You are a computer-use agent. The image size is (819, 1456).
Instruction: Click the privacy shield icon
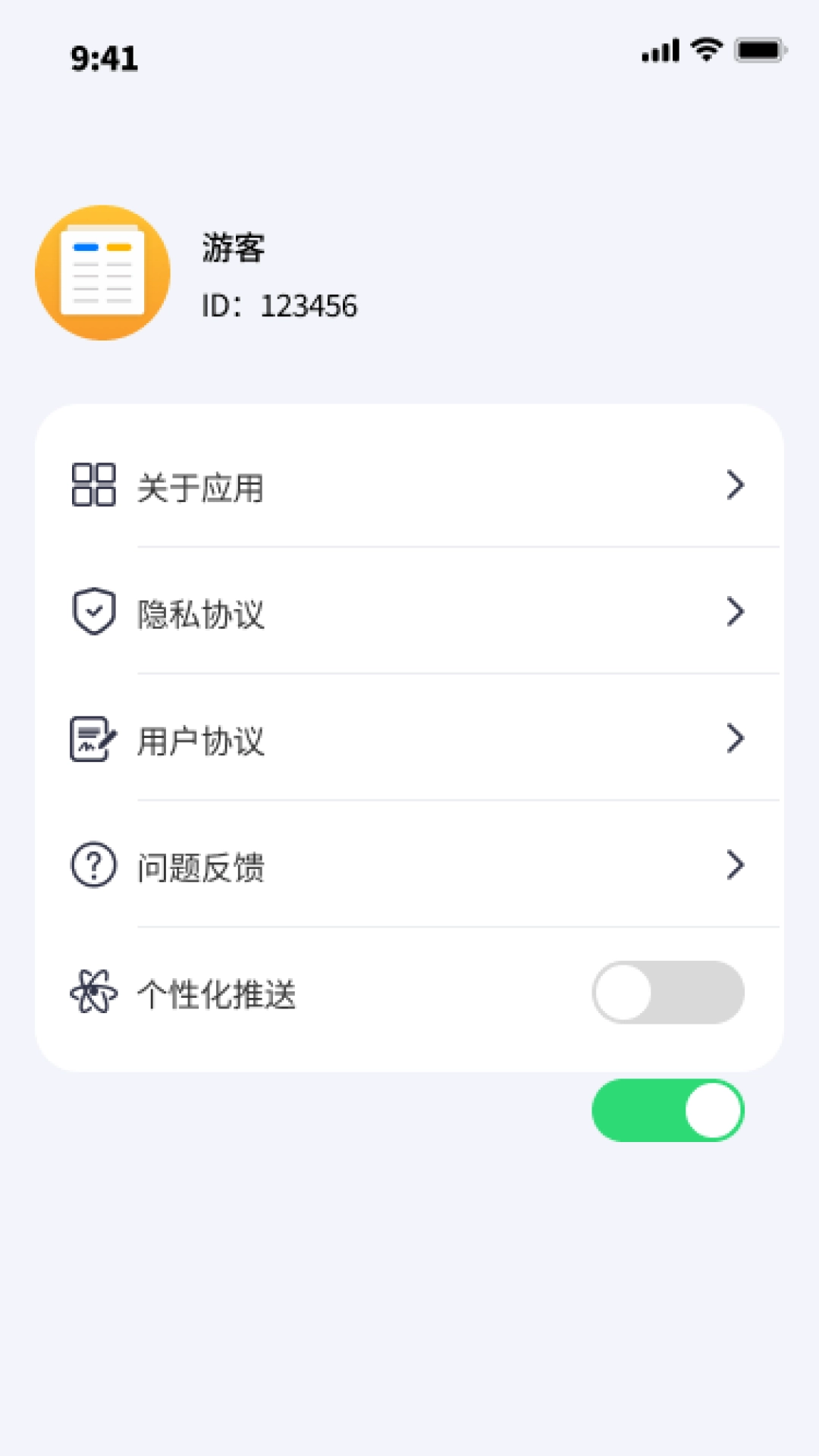tap(93, 611)
